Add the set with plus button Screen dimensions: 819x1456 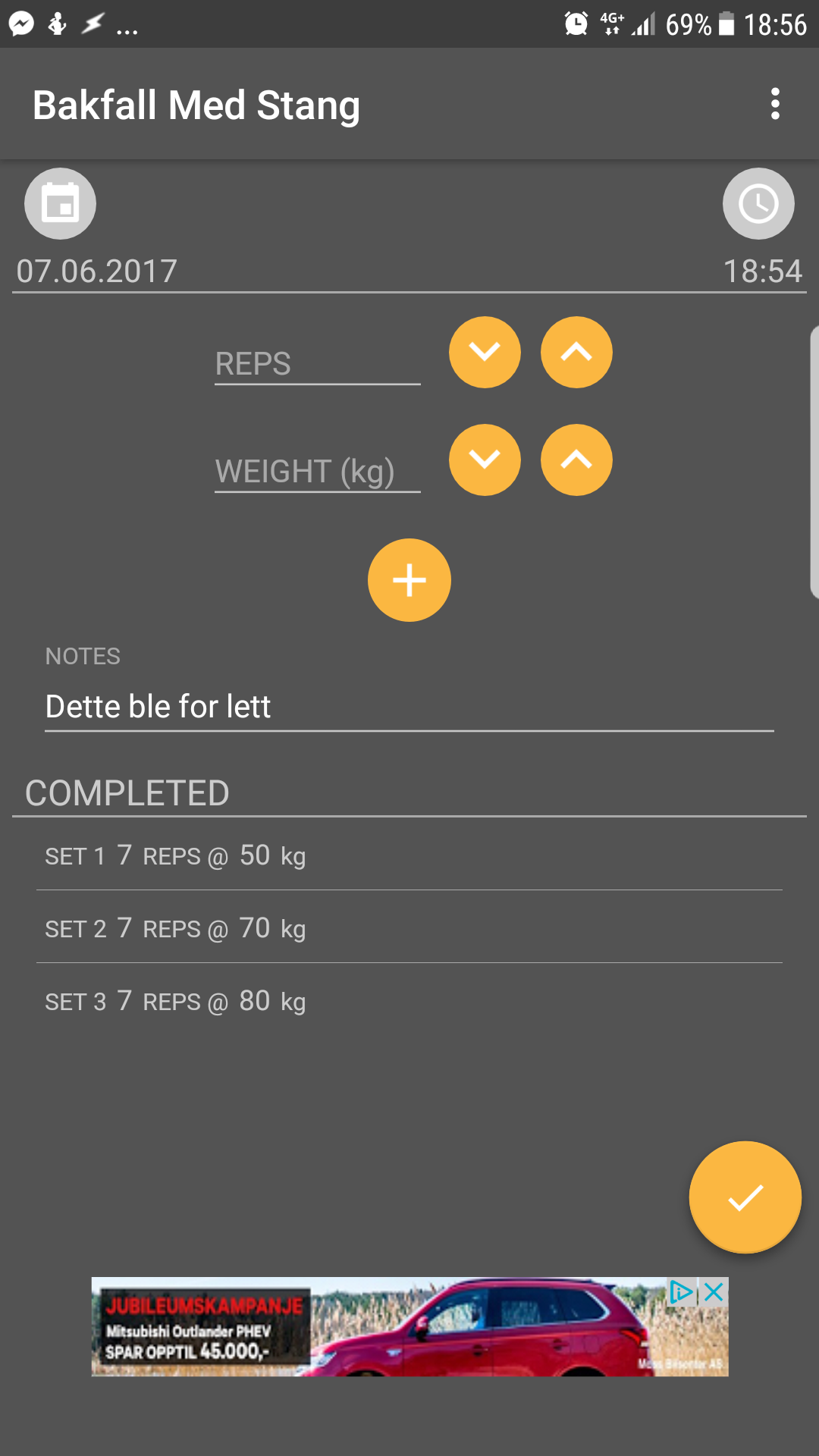(409, 580)
